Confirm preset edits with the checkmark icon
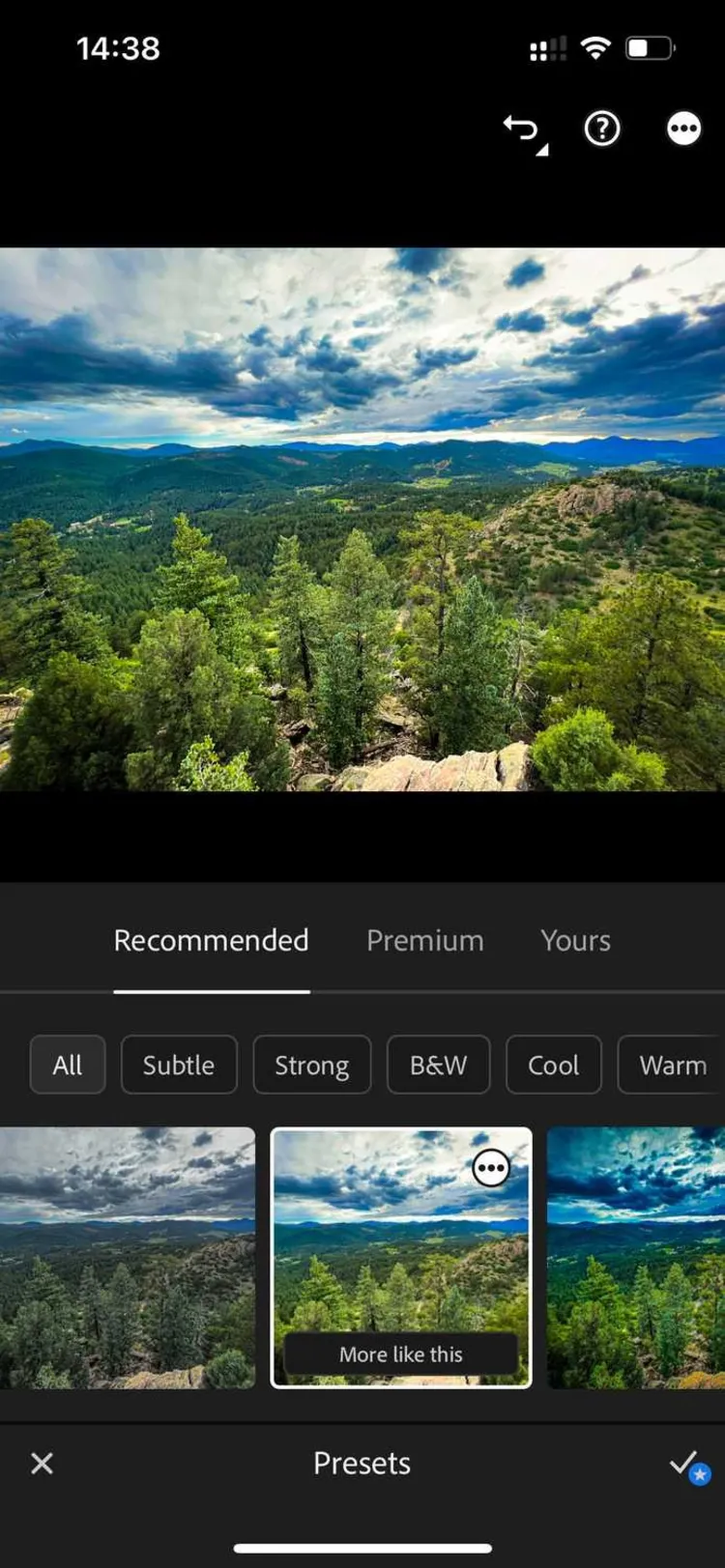The width and height of the screenshot is (725, 1568). (682, 1462)
